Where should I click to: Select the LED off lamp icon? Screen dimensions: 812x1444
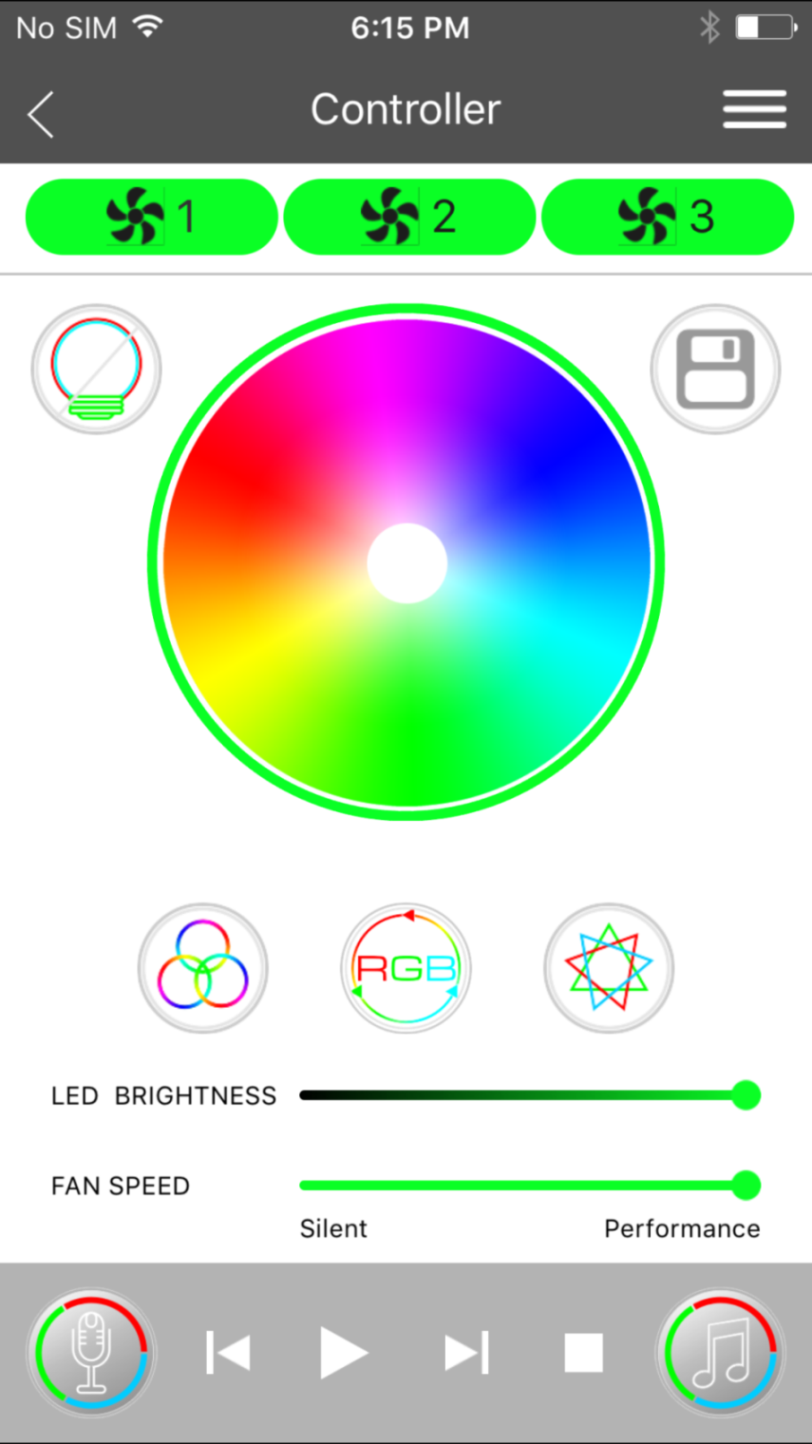point(95,368)
